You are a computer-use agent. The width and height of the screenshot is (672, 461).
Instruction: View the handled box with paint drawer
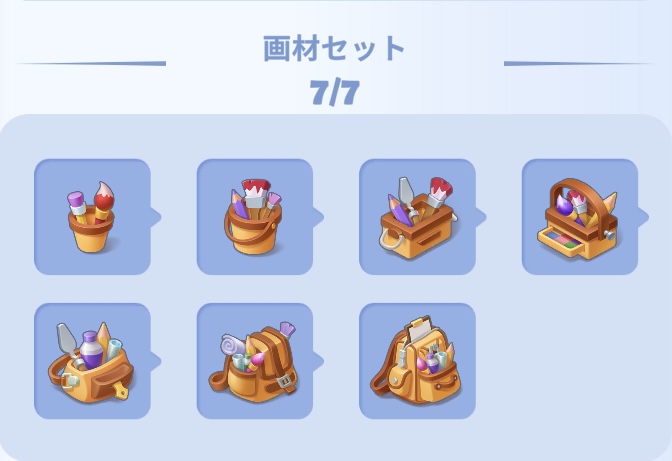click(x=580, y=217)
